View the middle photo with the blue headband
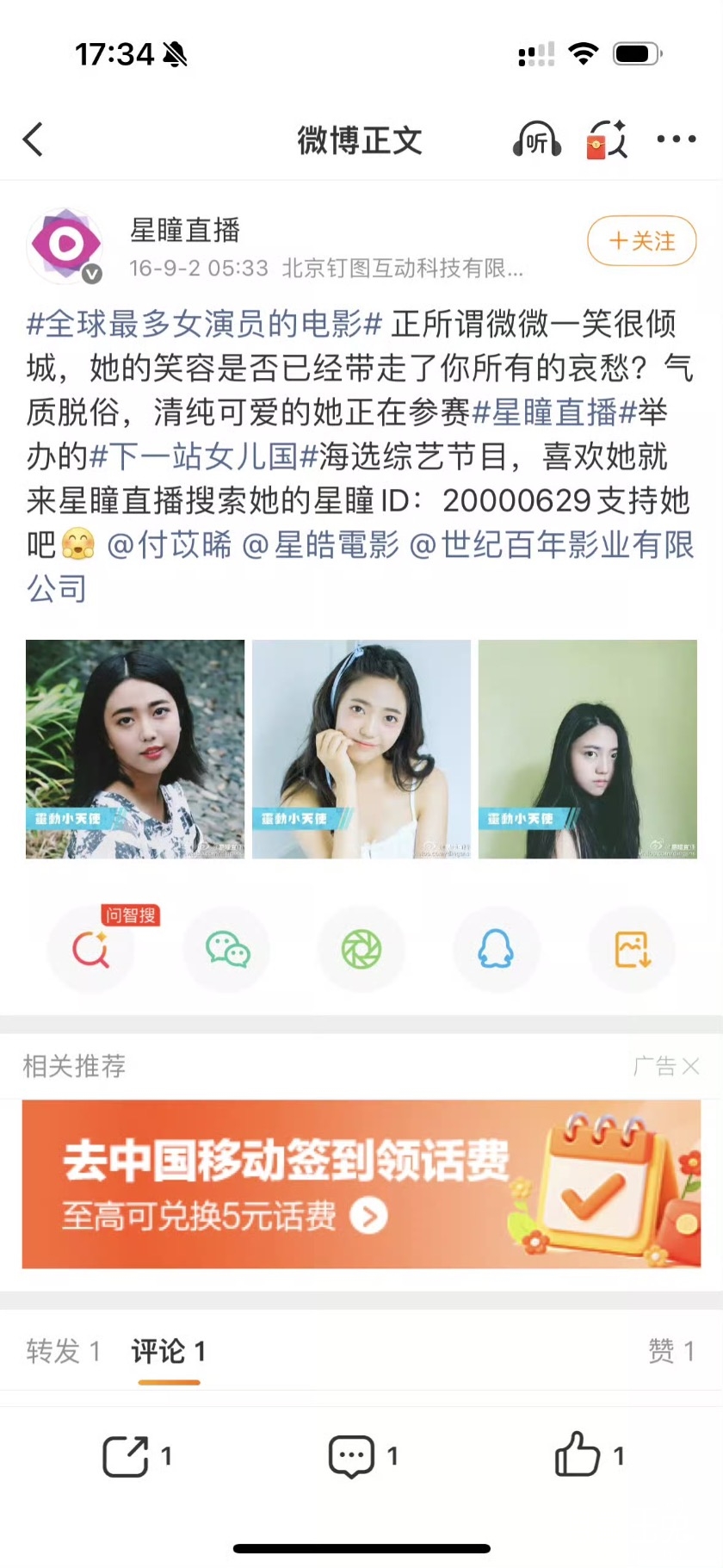 coord(361,749)
